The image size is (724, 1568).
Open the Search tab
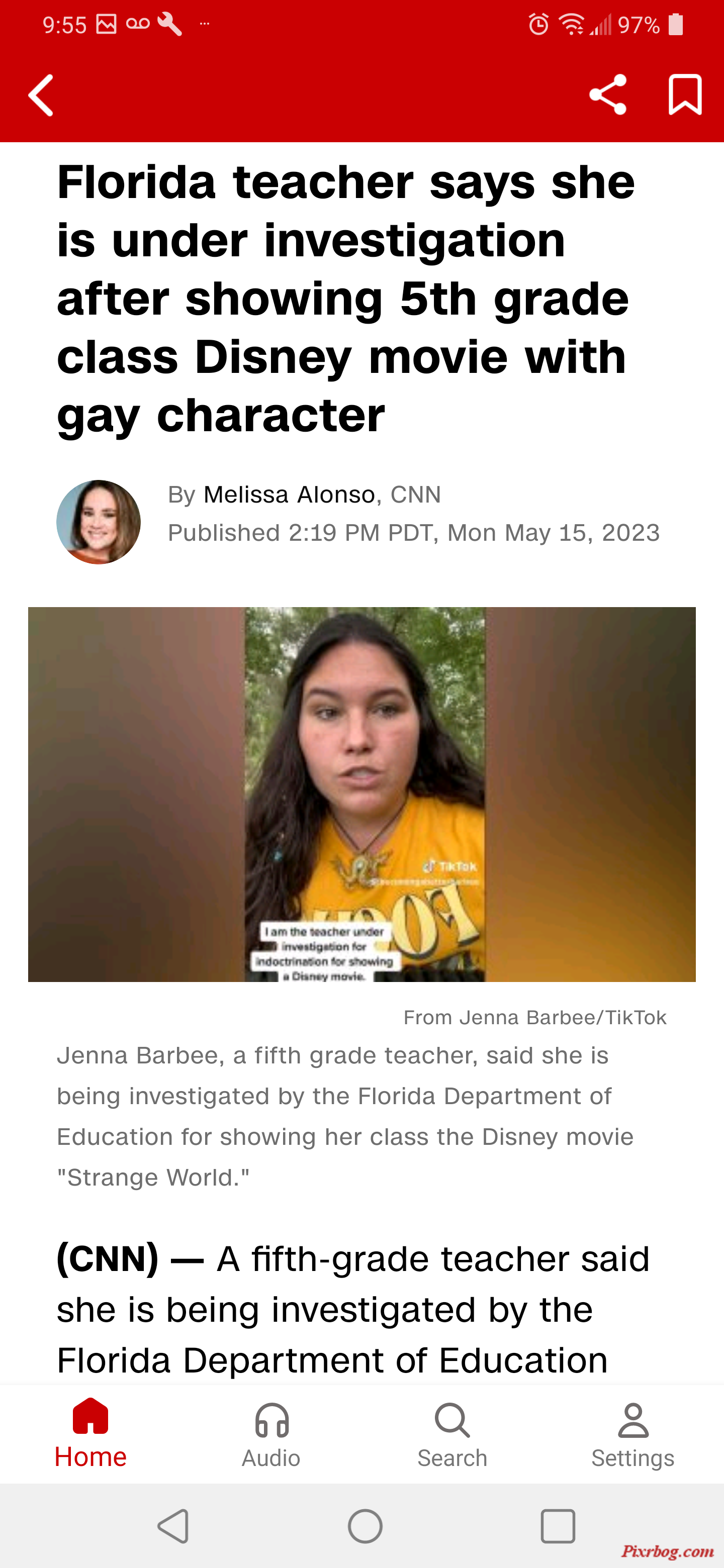point(452,1433)
